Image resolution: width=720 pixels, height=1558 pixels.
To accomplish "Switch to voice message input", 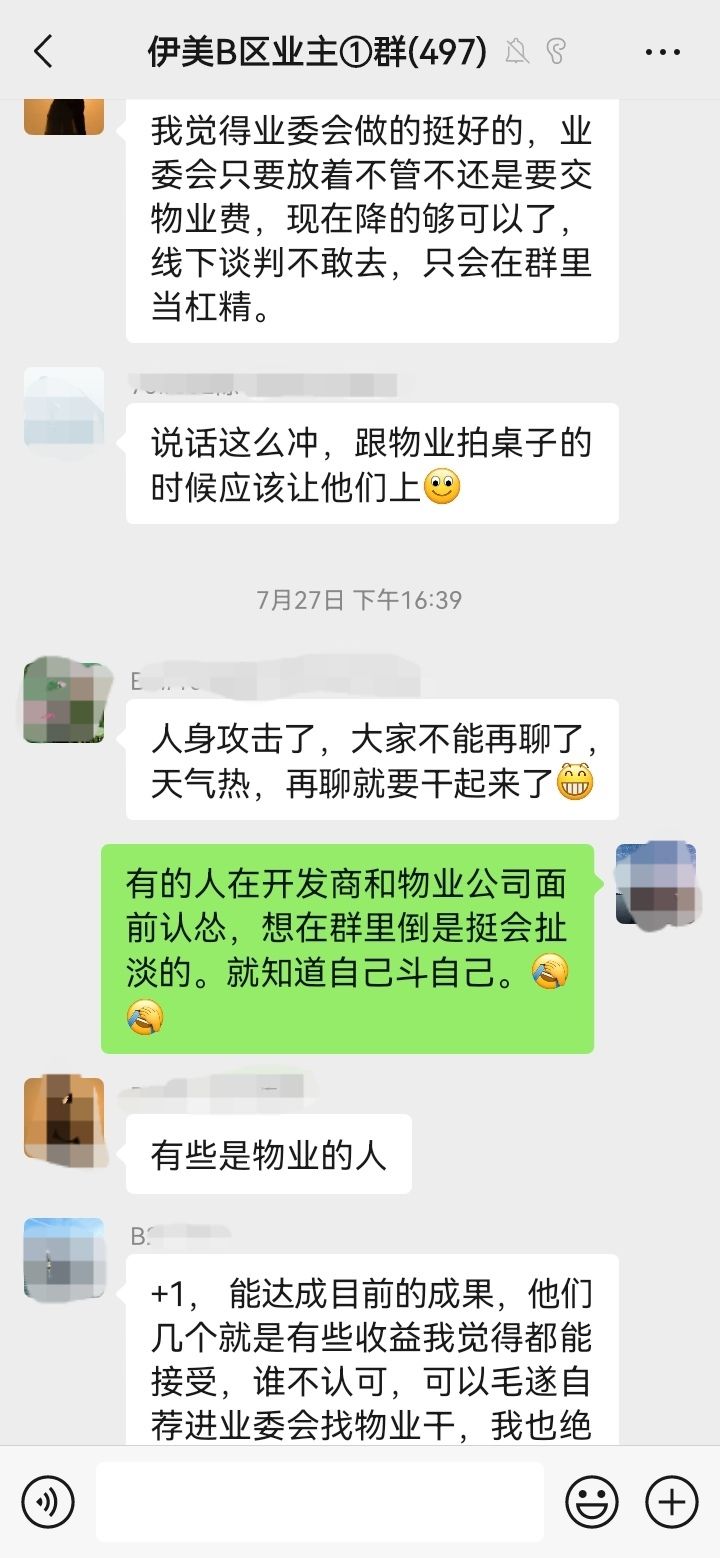I will (x=48, y=1502).
